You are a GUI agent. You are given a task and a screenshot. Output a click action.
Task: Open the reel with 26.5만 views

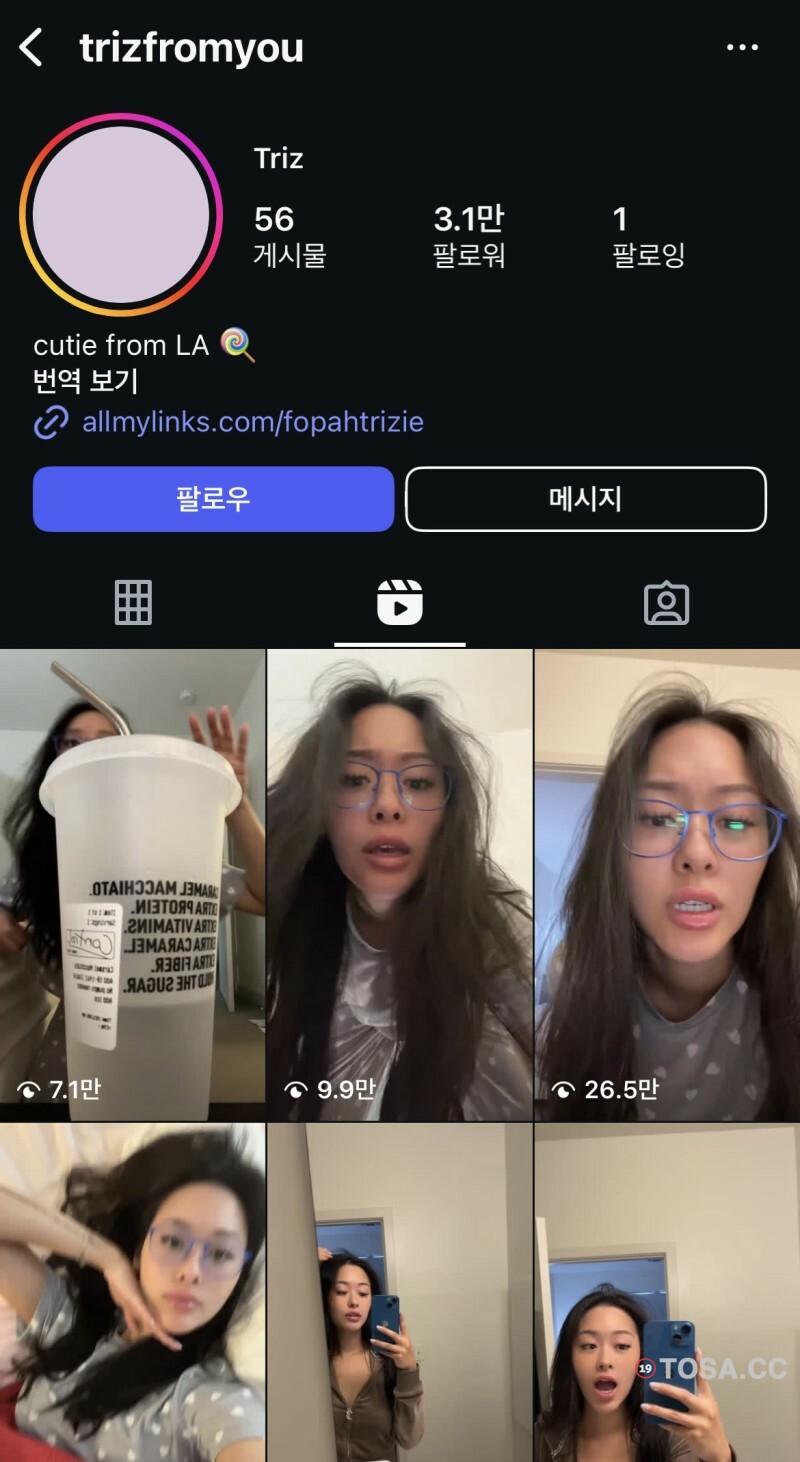[667, 885]
